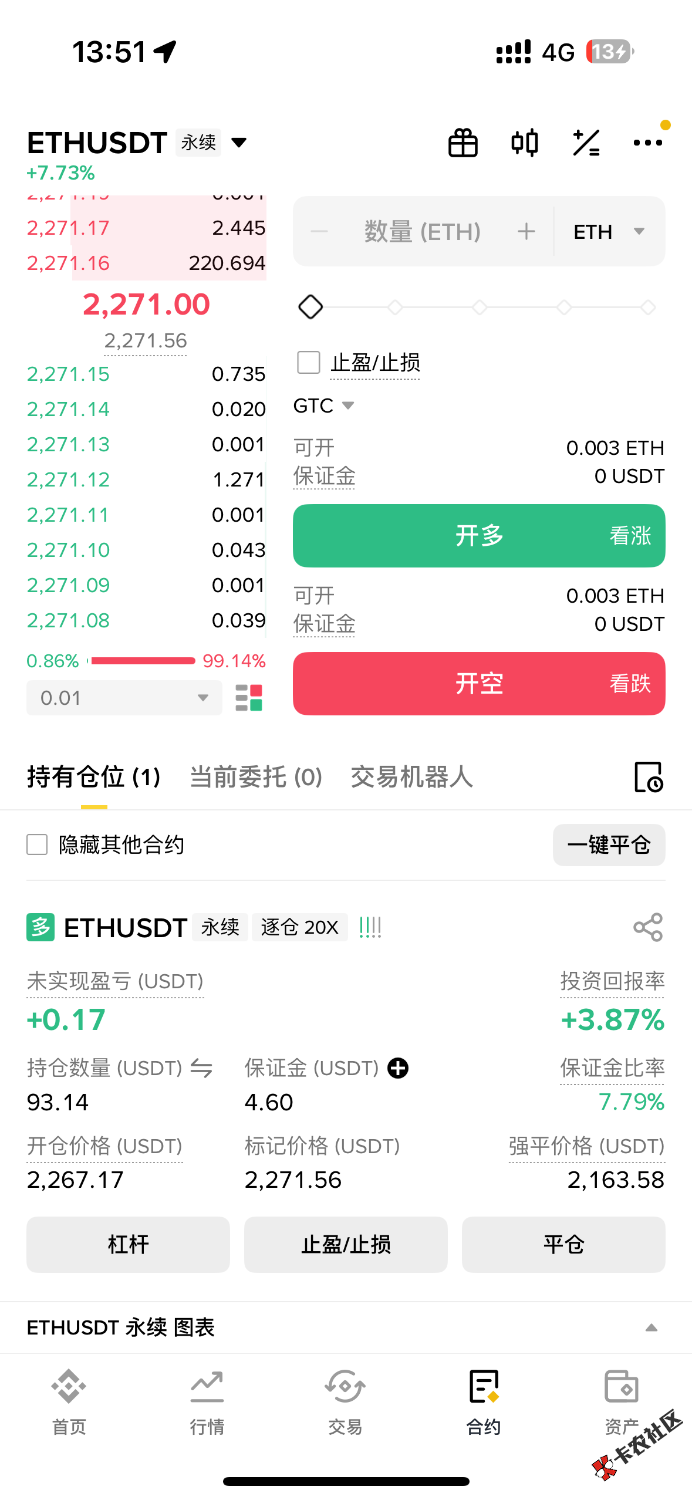Open the candlestick chart icon
Image resolution: width=692 pixels, height=1500 pixels.
point(525,143)
